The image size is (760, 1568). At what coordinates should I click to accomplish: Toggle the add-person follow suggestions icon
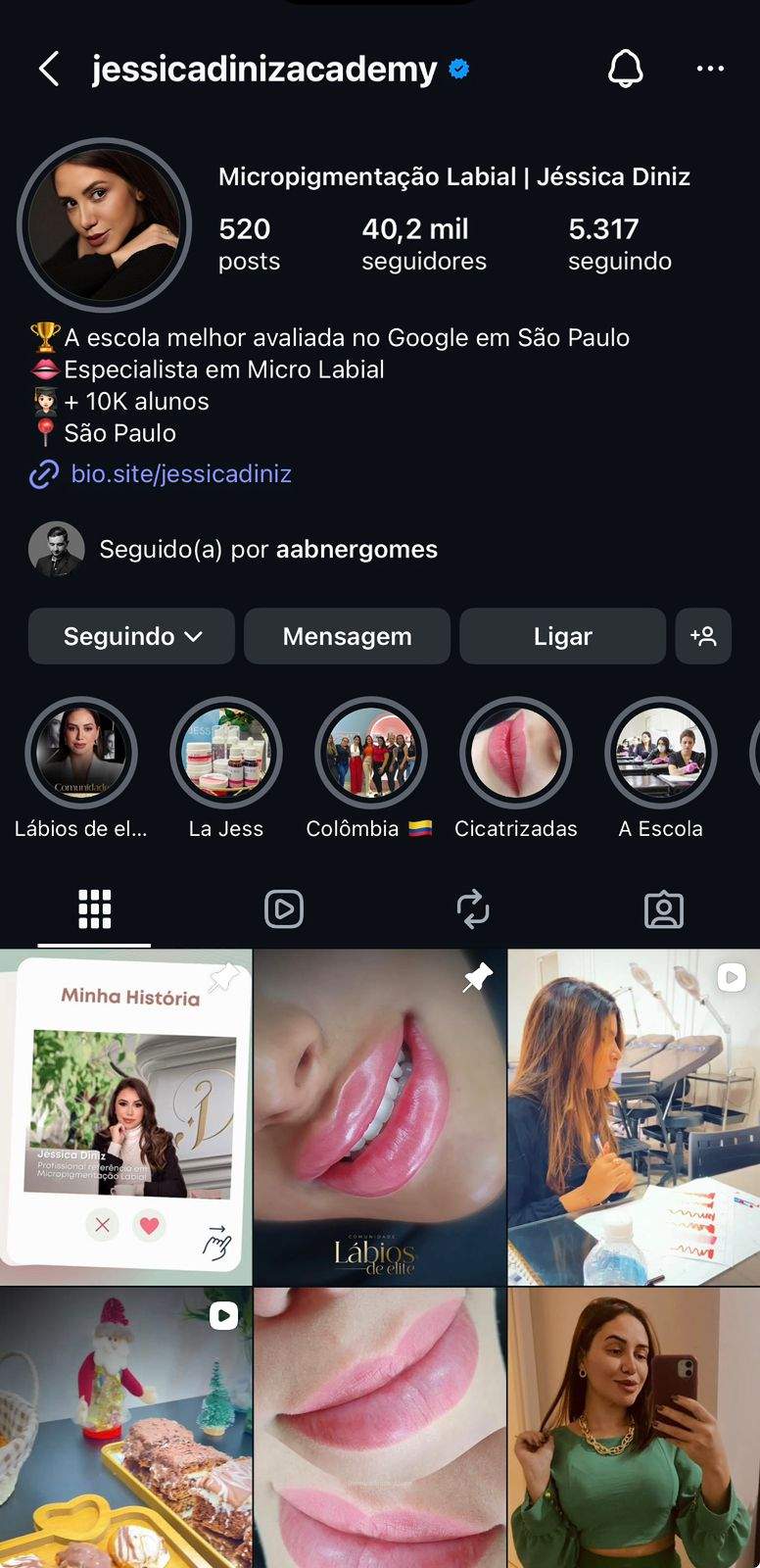tap(703, 635)
